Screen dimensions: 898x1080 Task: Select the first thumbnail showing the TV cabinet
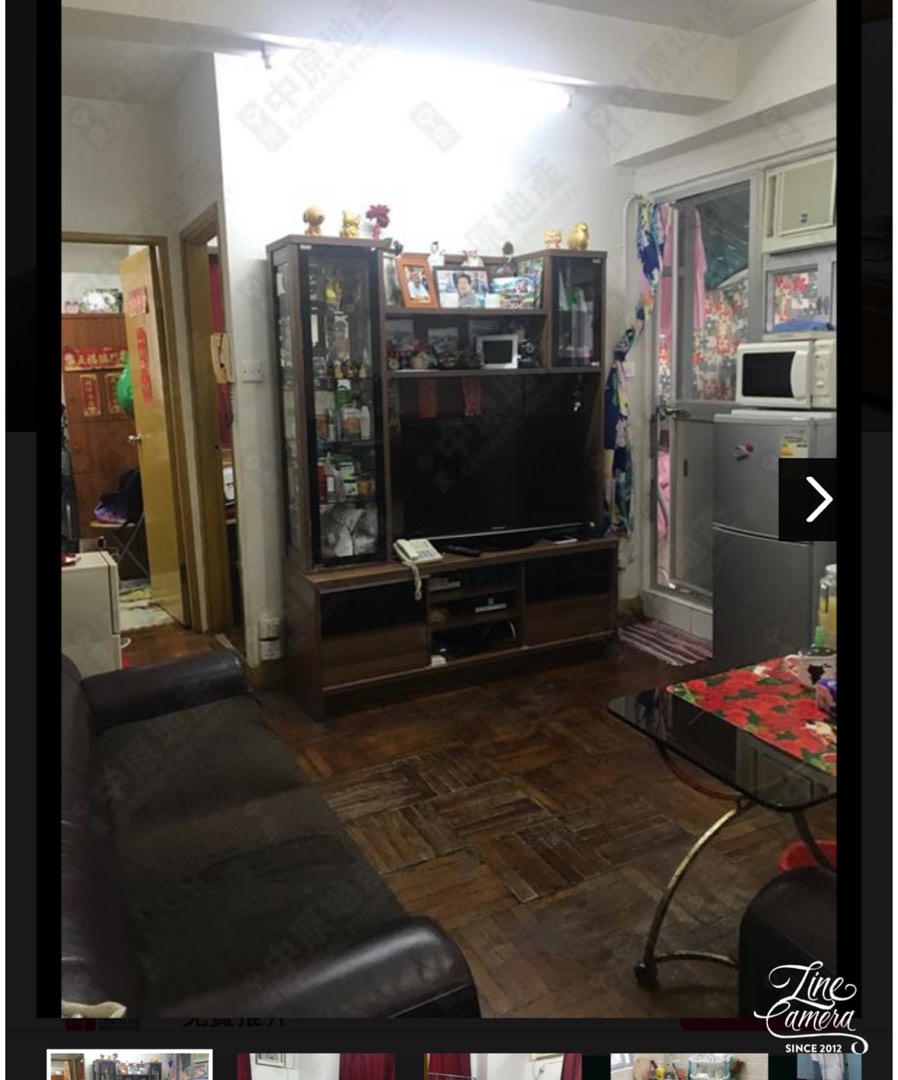[129, 1066]
